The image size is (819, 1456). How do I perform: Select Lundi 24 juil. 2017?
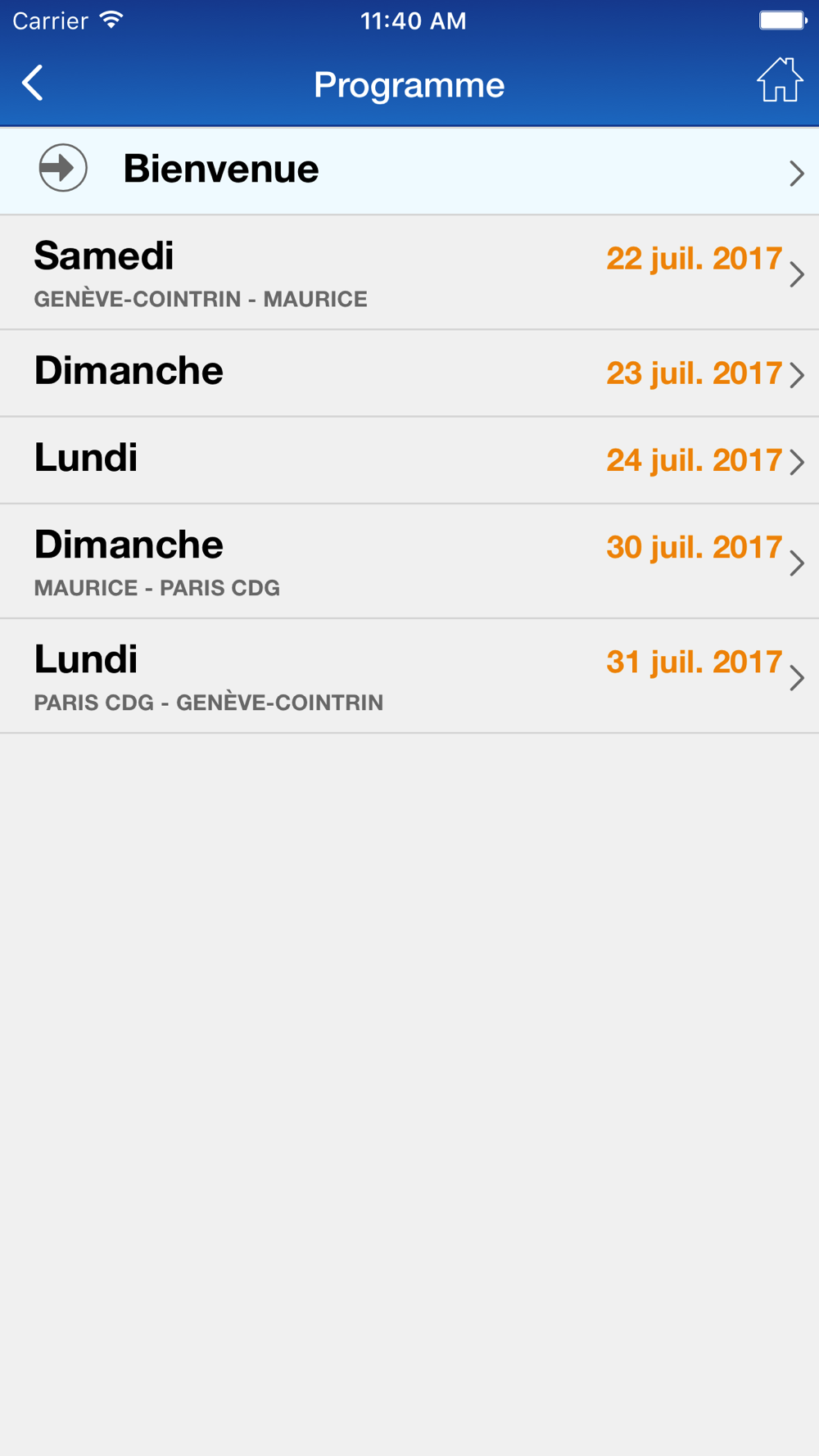point(409,460)
